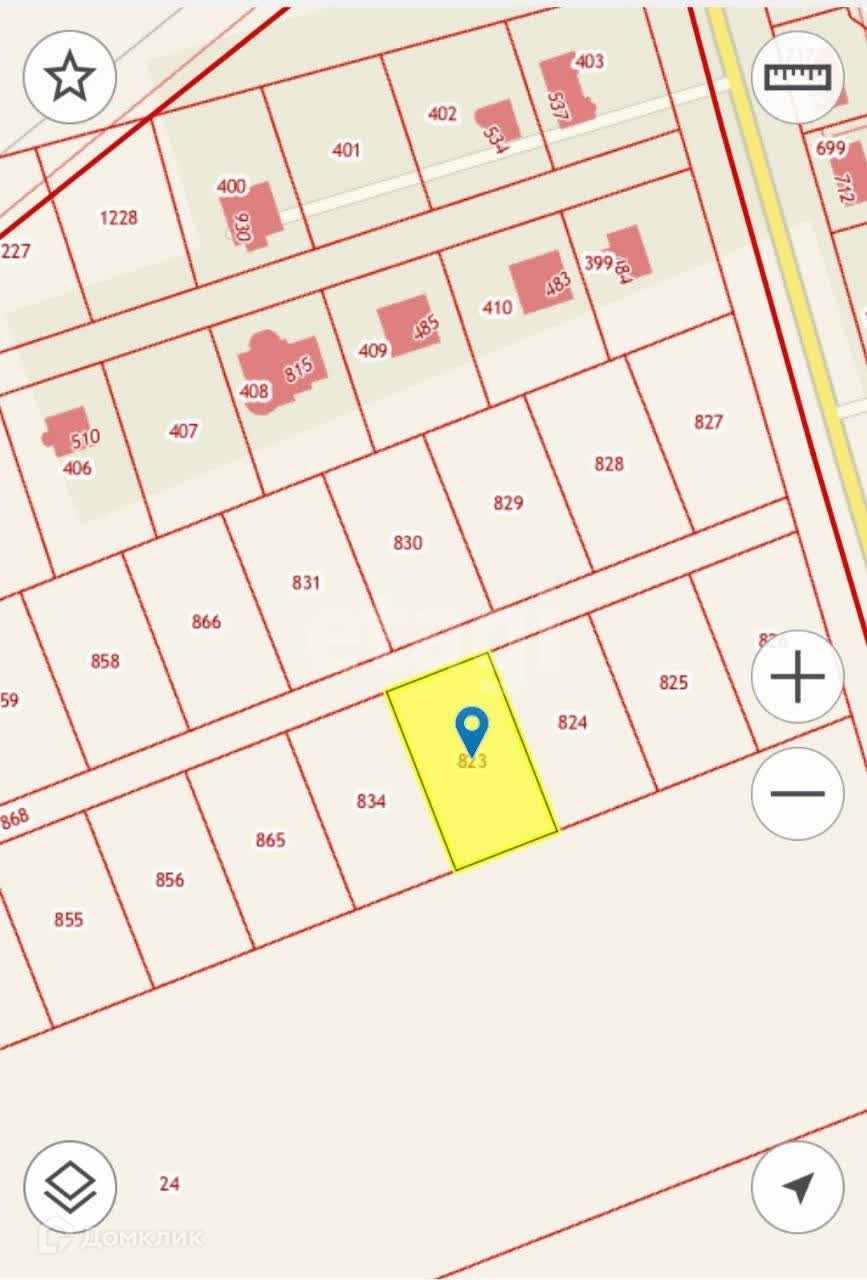Open the map layers selector
The height and width of the screenshot is (1280, 867).
coord(70,1187)
